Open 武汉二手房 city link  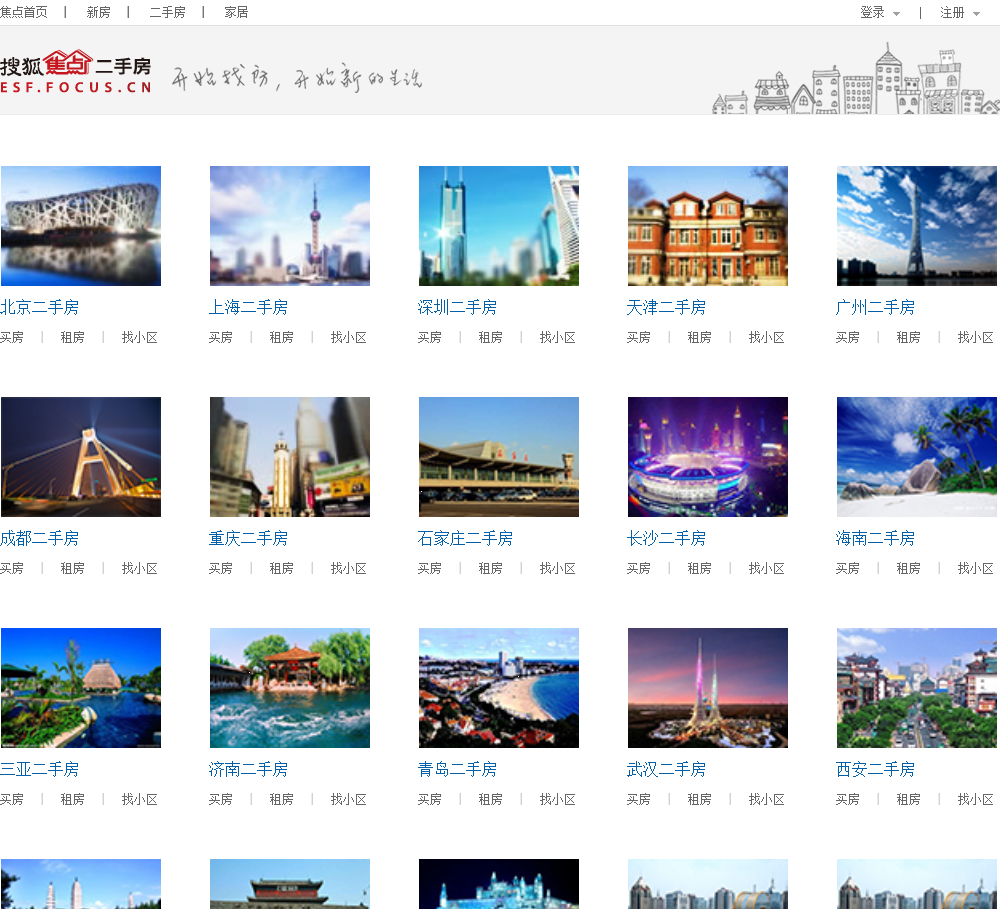pos(666,769)
